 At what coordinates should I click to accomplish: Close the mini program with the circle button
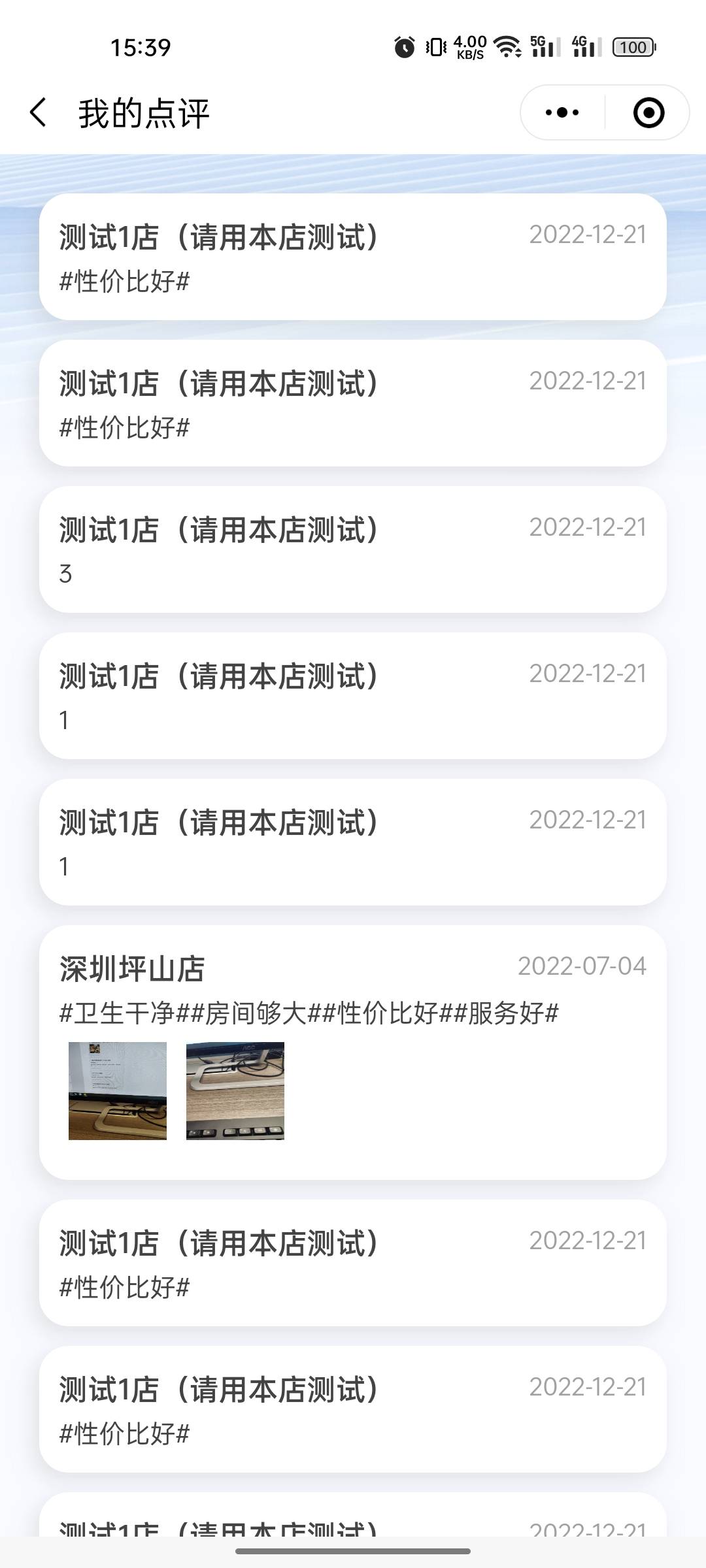[648, 112]
